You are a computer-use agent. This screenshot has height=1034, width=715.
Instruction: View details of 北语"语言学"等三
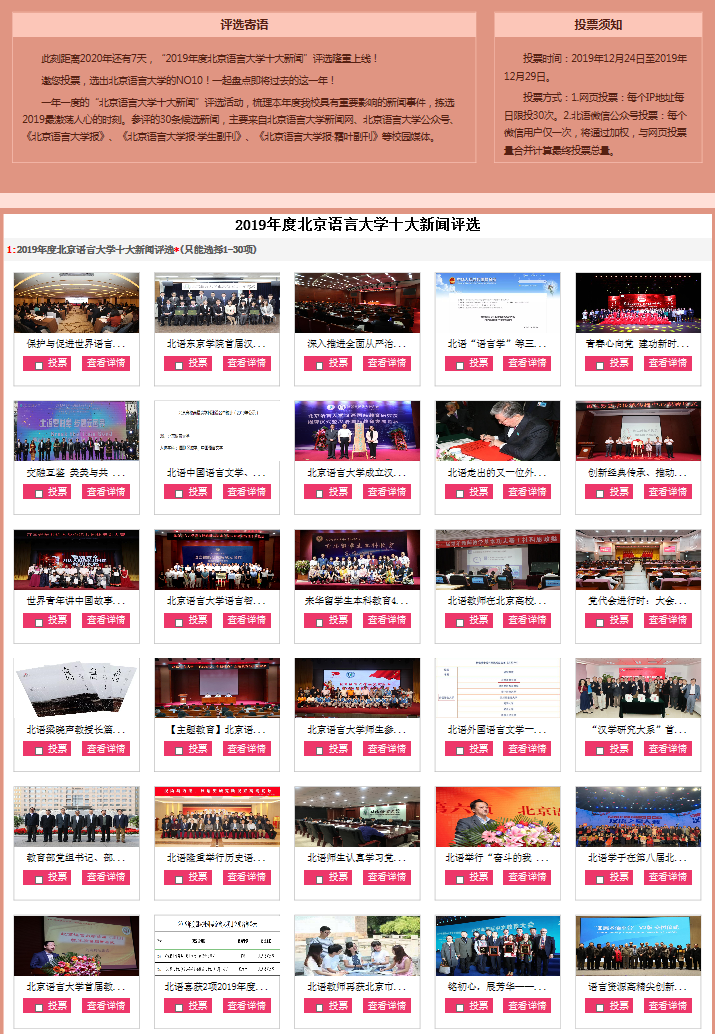(527, 363)
